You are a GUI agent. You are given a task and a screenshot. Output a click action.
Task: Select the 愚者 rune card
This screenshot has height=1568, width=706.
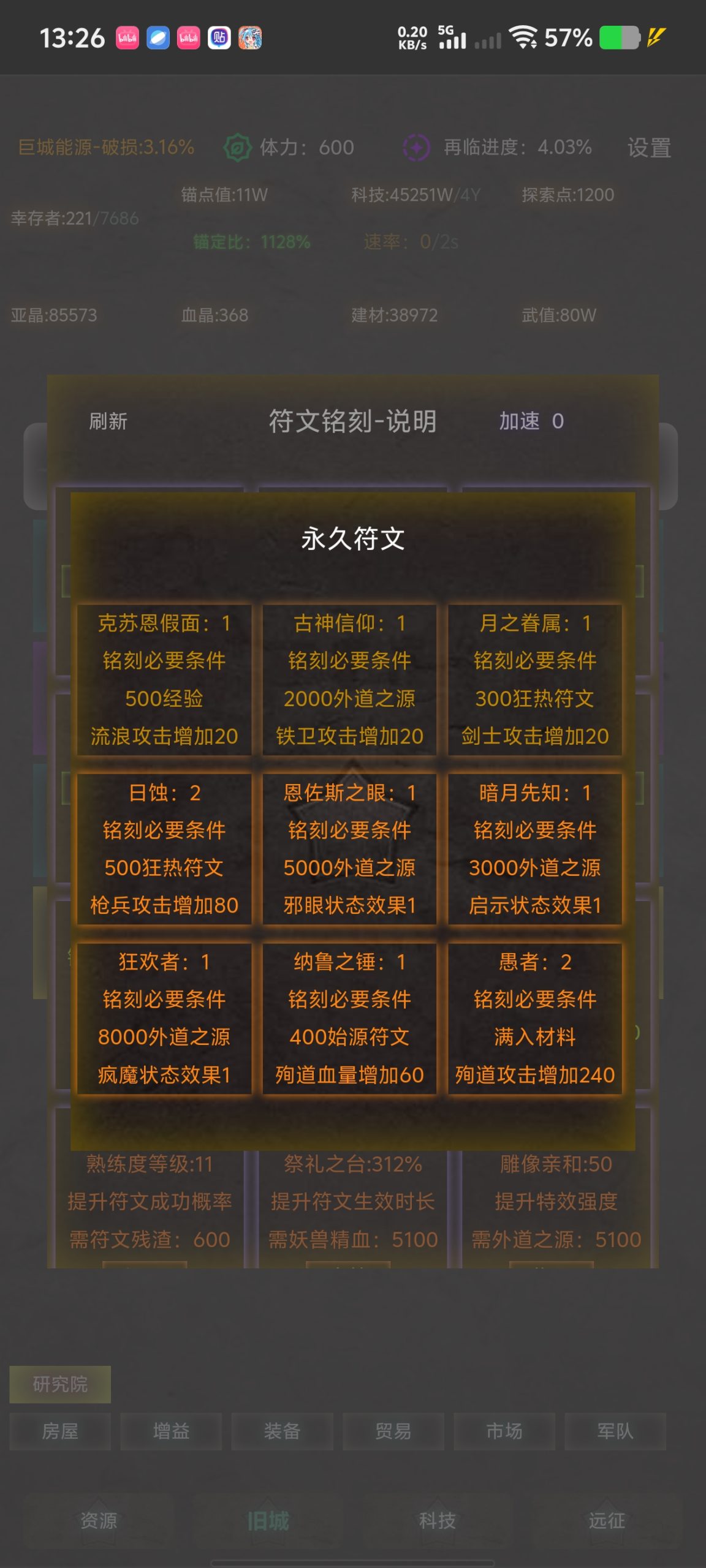tap(534, 1019)
